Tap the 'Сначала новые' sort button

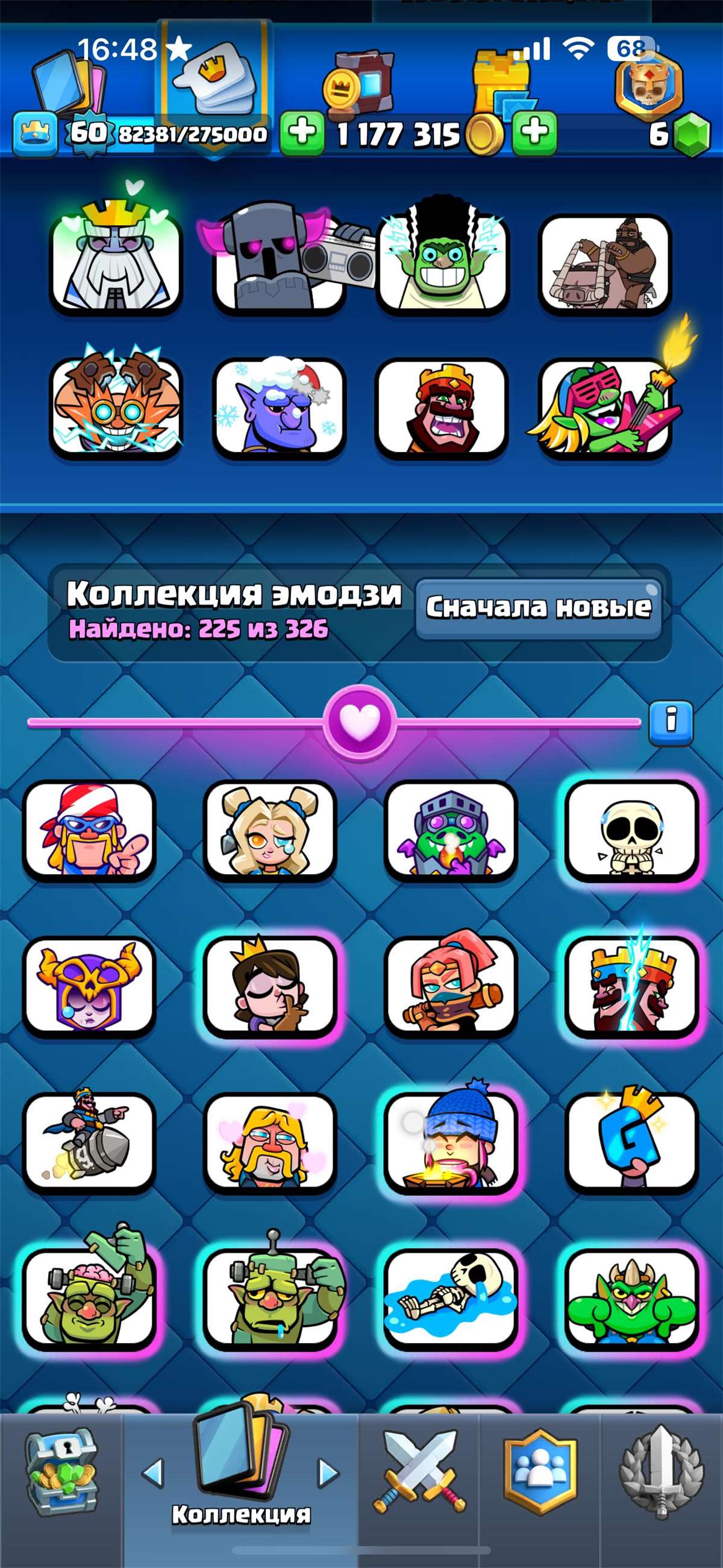(538, 608)
